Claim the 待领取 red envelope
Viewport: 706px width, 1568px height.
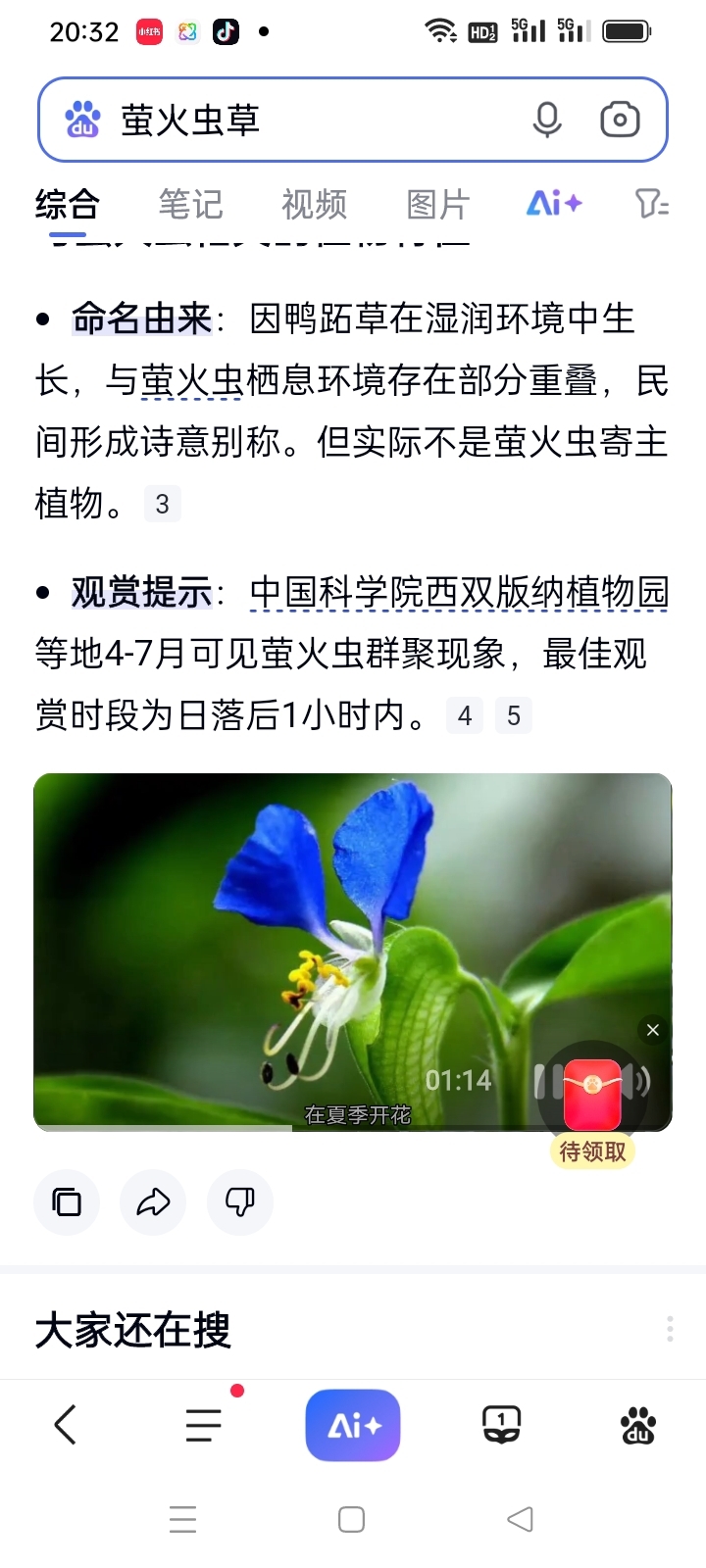[x=592, y=1098]
